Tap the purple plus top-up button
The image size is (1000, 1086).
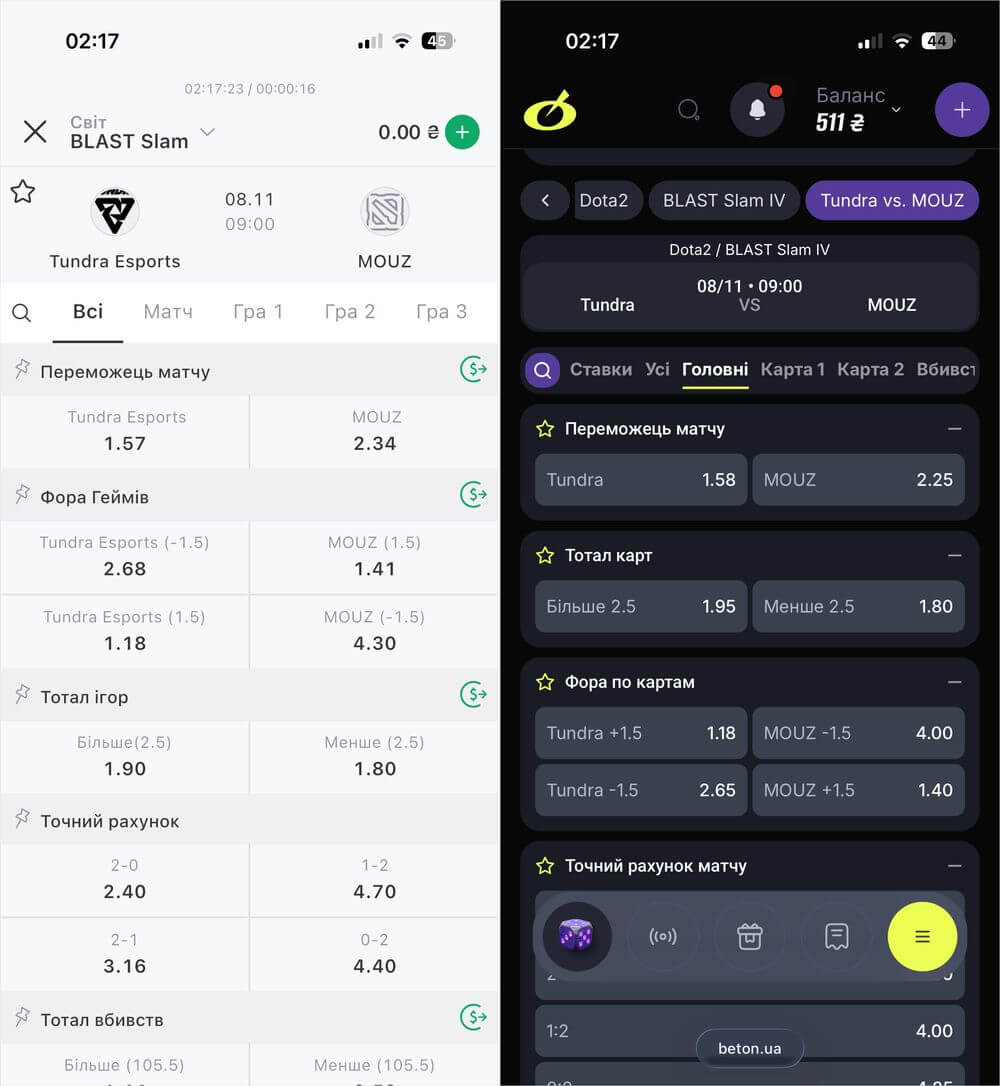(961, 110)
